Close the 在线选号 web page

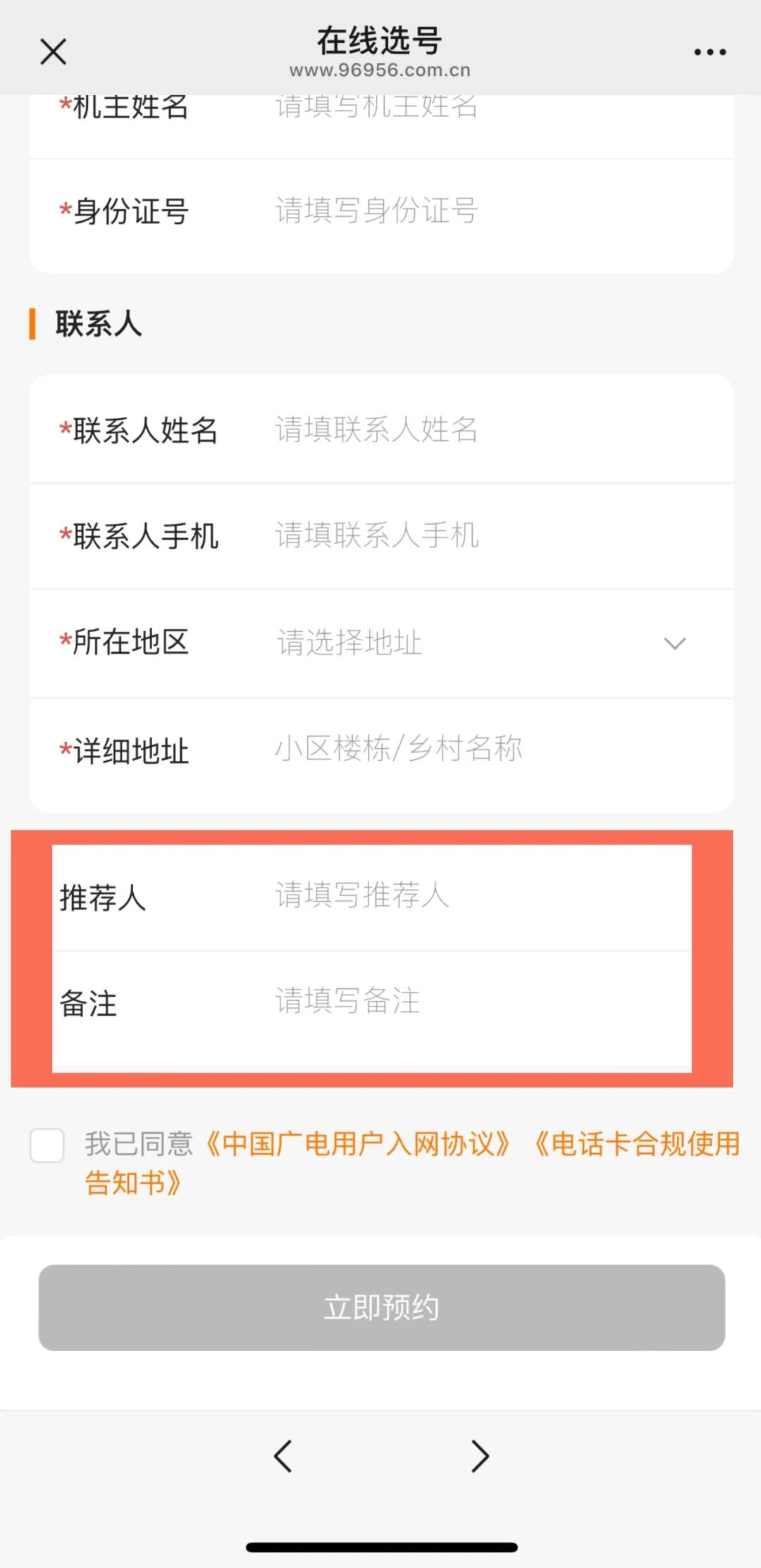point(54,52)
